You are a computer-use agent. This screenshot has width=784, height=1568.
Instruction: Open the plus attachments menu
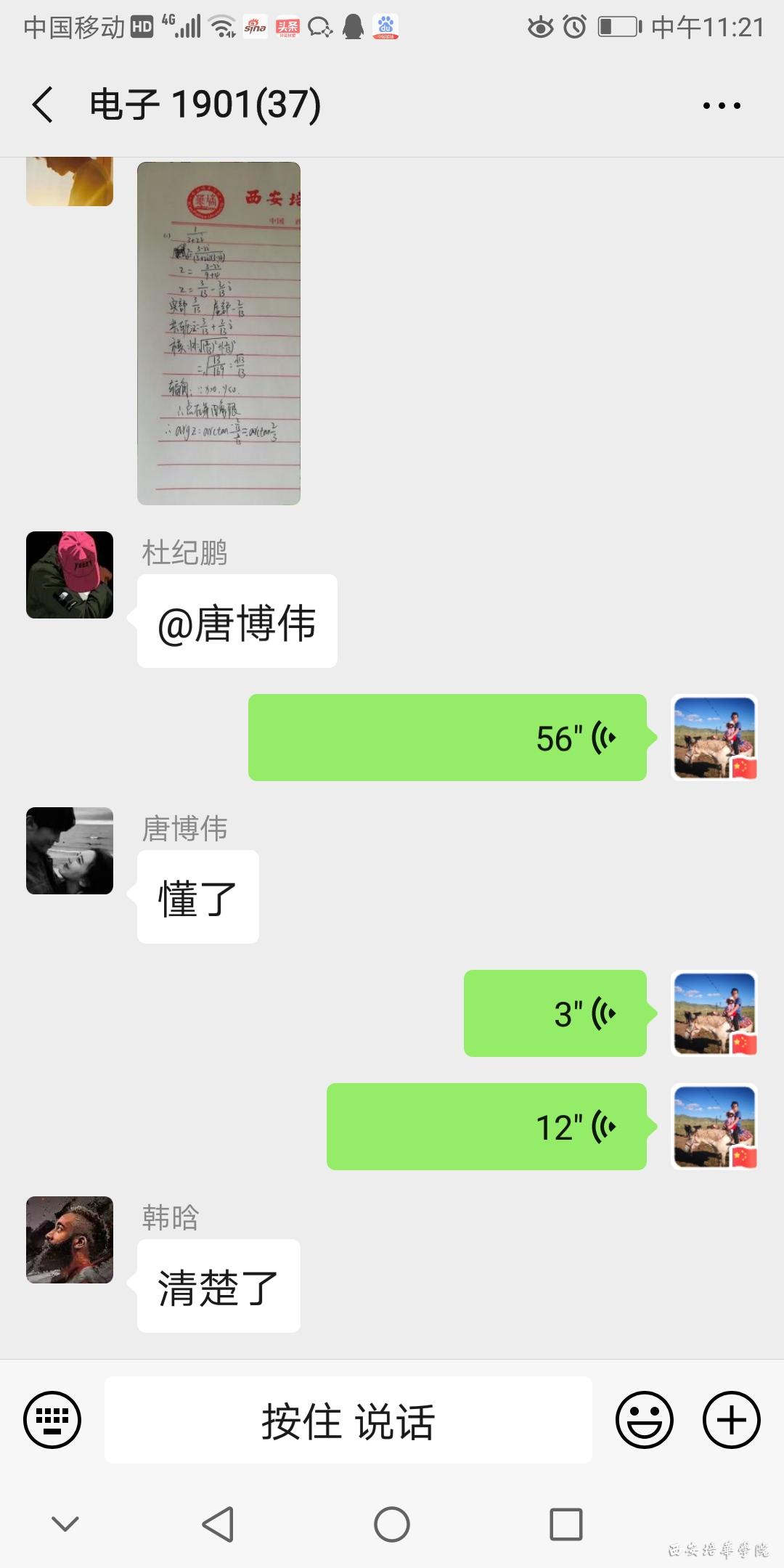coord(731,1420)
